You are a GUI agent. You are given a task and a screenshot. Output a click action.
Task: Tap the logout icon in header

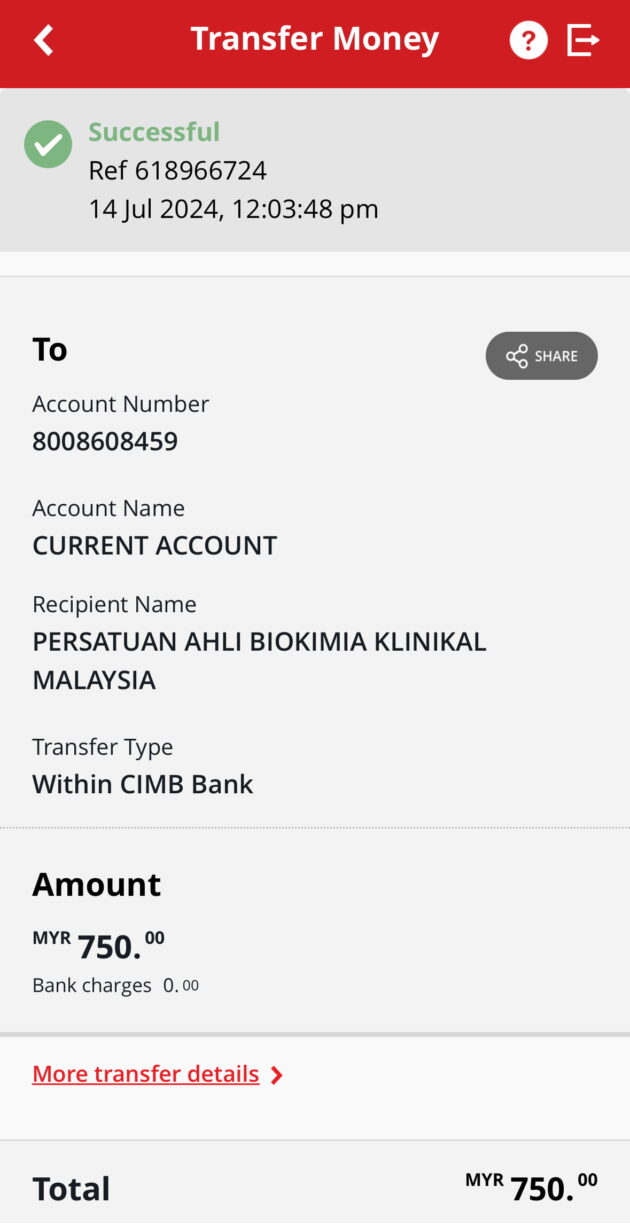583,41
